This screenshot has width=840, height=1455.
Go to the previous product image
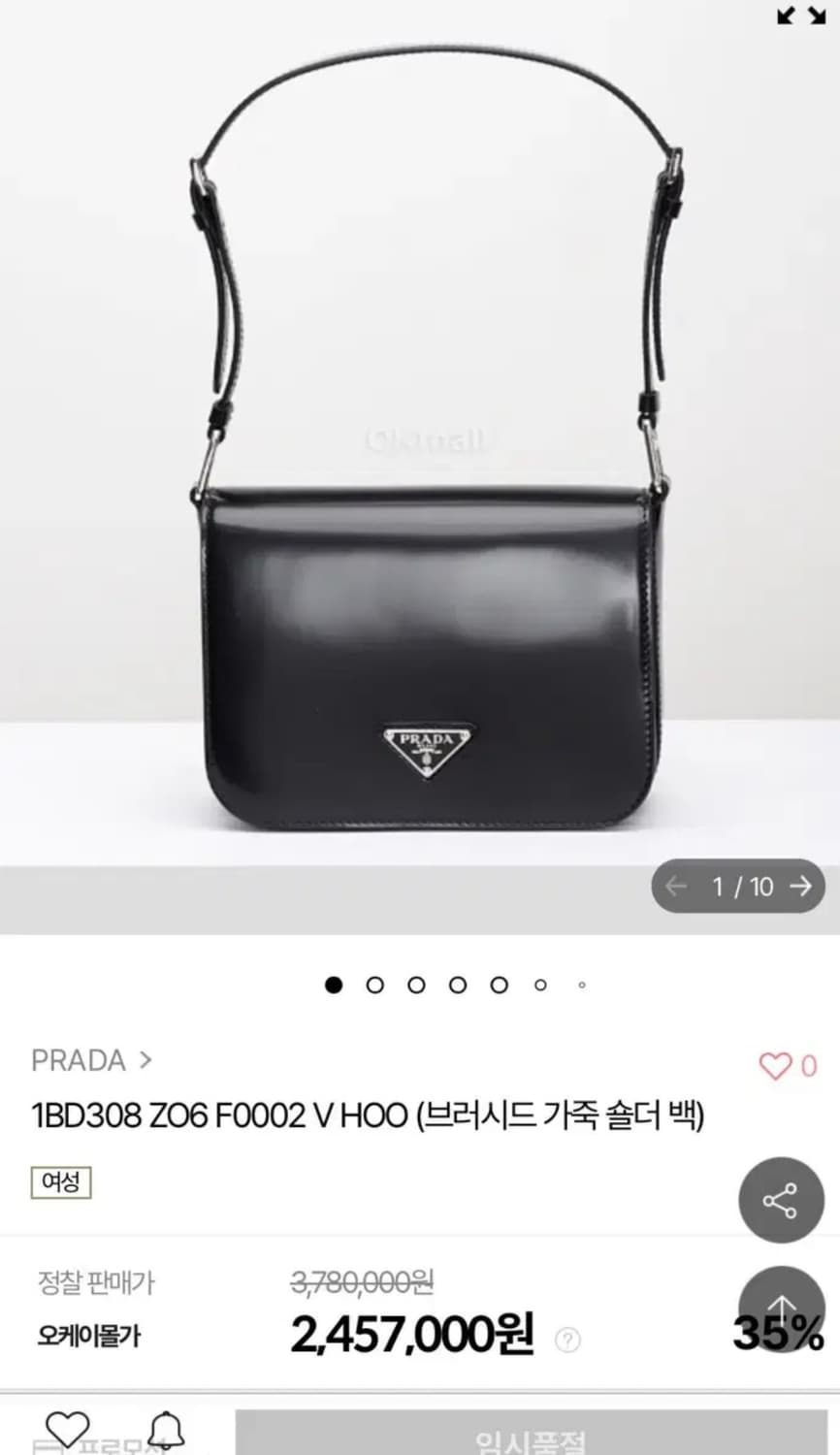tap(676, 886)
